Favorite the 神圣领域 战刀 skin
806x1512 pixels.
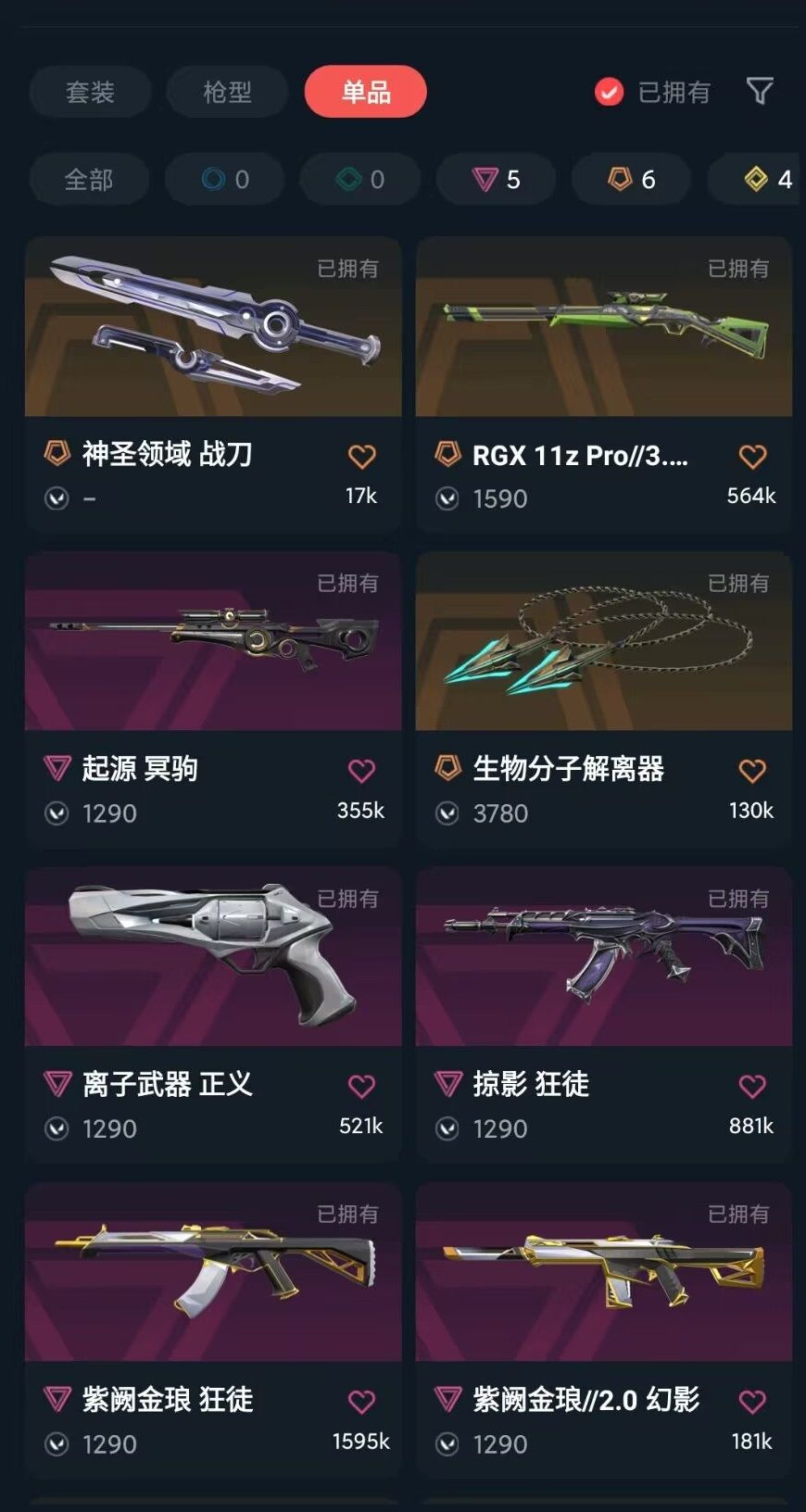[361, 456]
